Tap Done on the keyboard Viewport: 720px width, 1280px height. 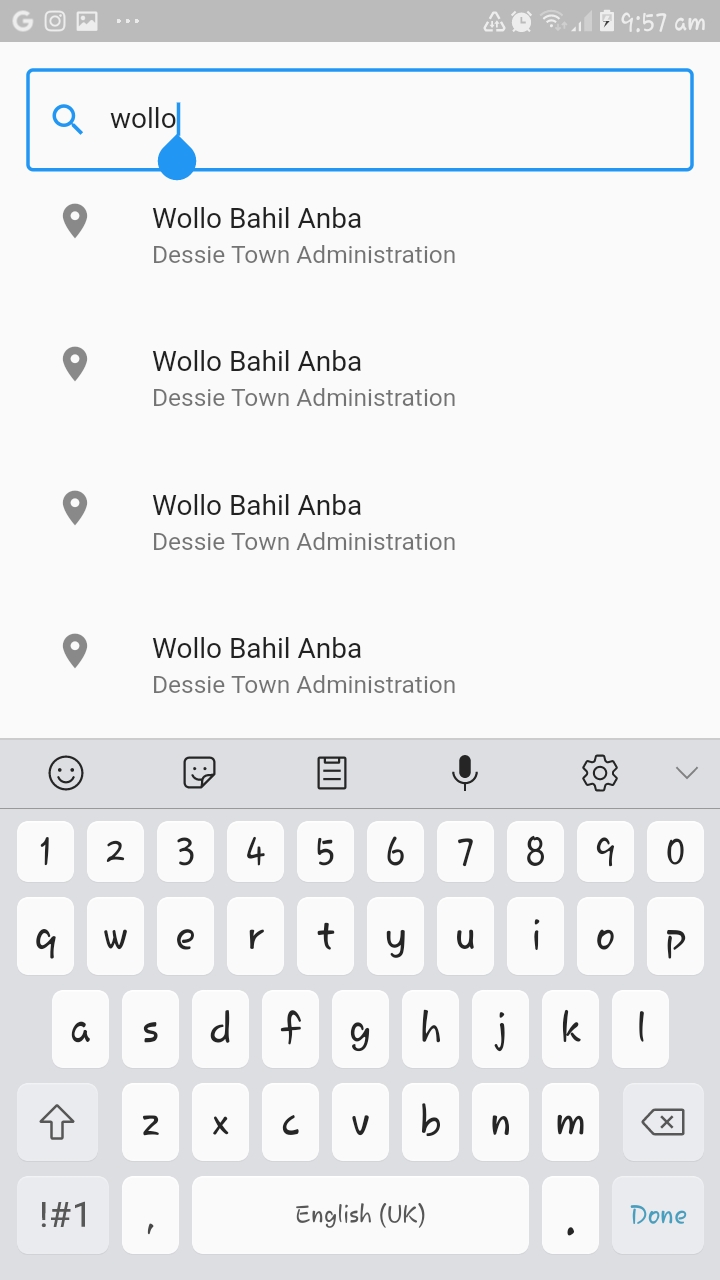[658, 1215]
